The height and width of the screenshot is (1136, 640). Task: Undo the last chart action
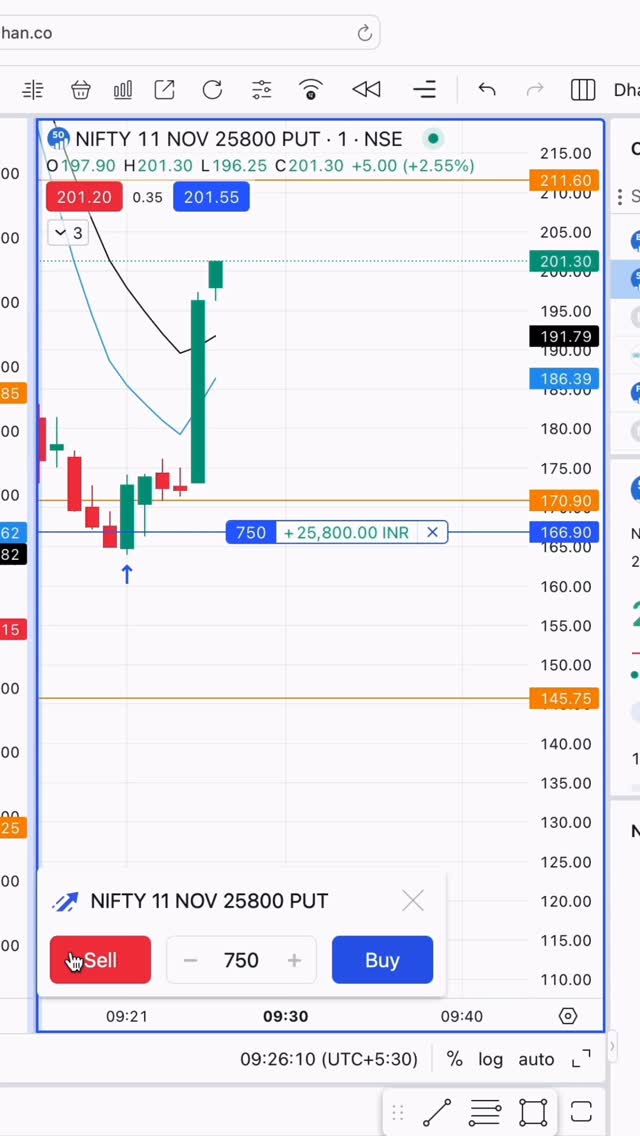coord(487,90)
